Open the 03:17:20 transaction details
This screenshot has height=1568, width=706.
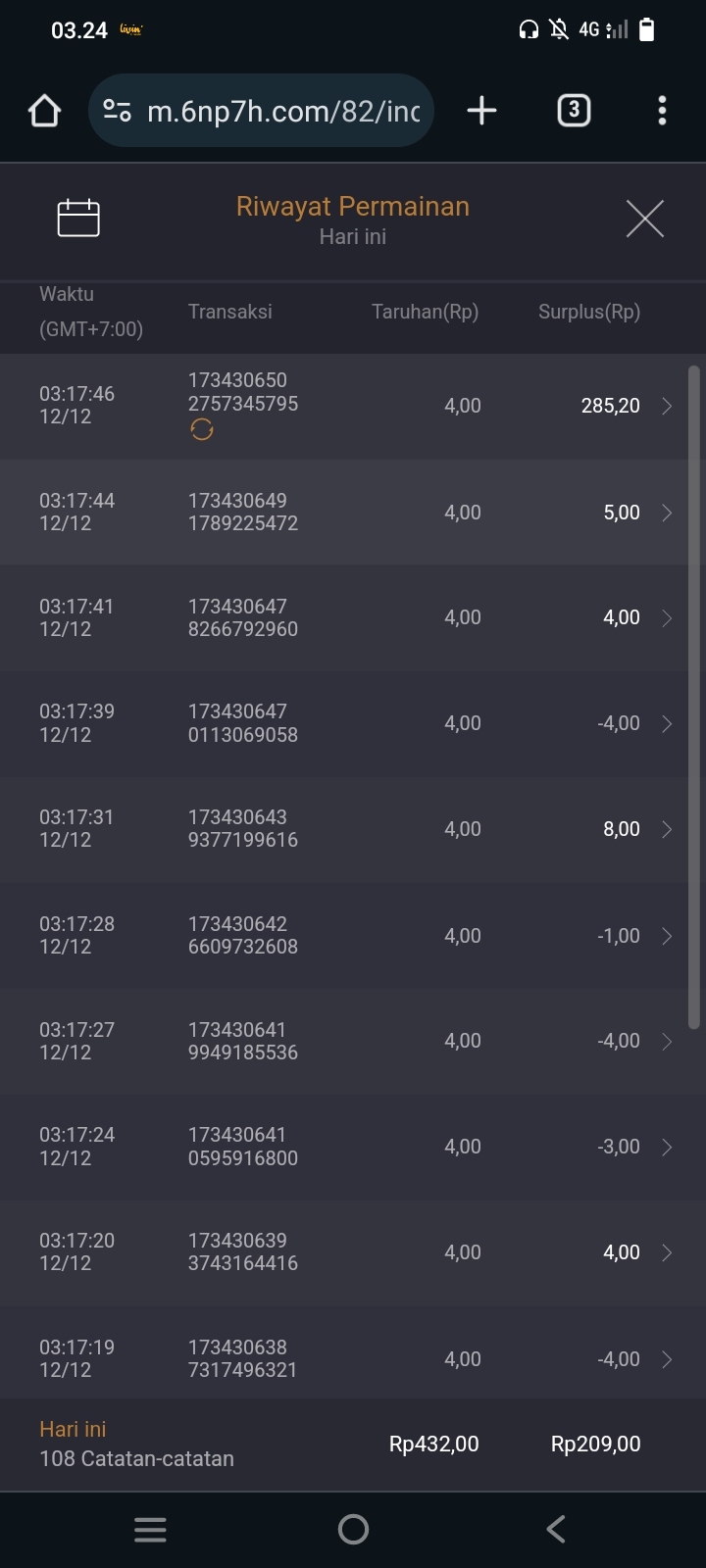pyautogui.click(x=353, y=1252)
